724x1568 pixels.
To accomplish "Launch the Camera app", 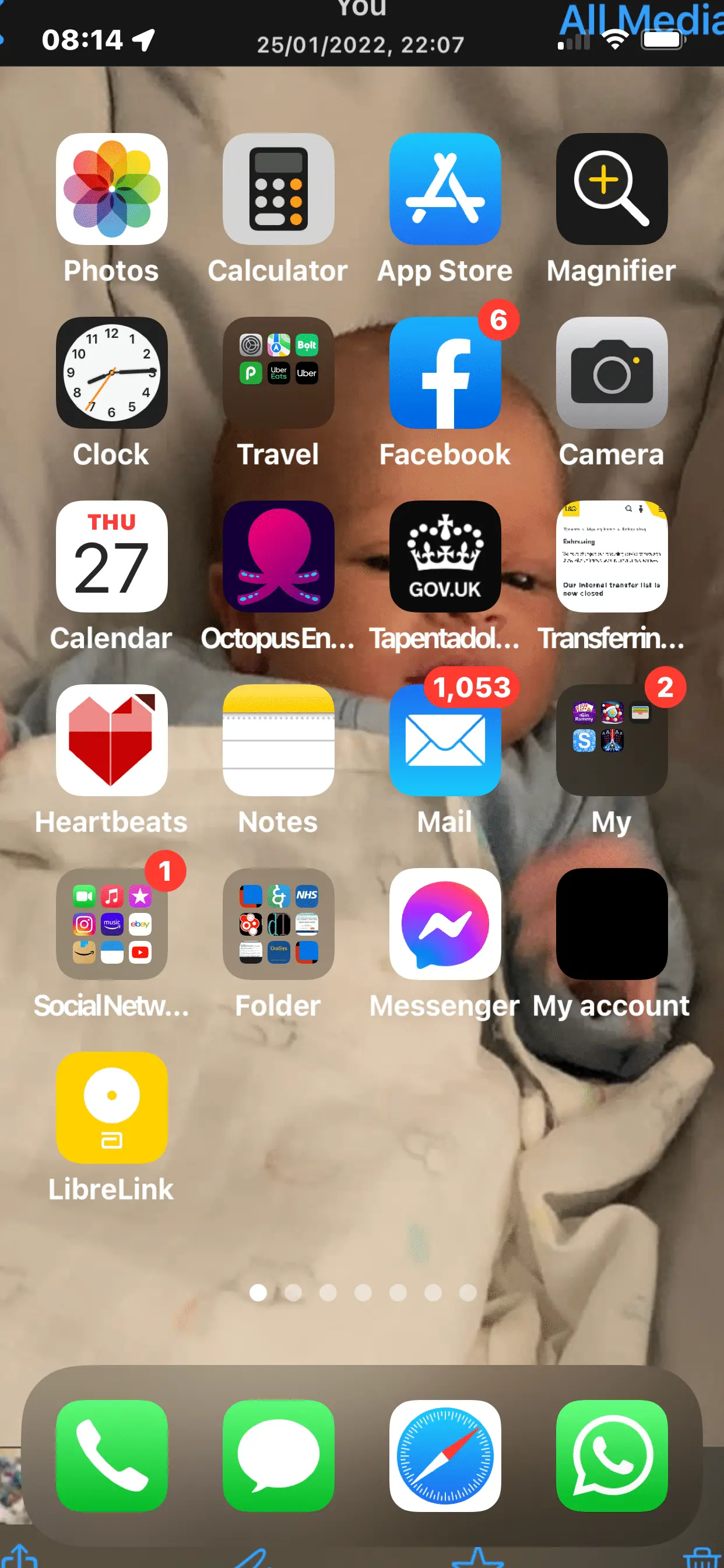I will [x=611, y=373].
